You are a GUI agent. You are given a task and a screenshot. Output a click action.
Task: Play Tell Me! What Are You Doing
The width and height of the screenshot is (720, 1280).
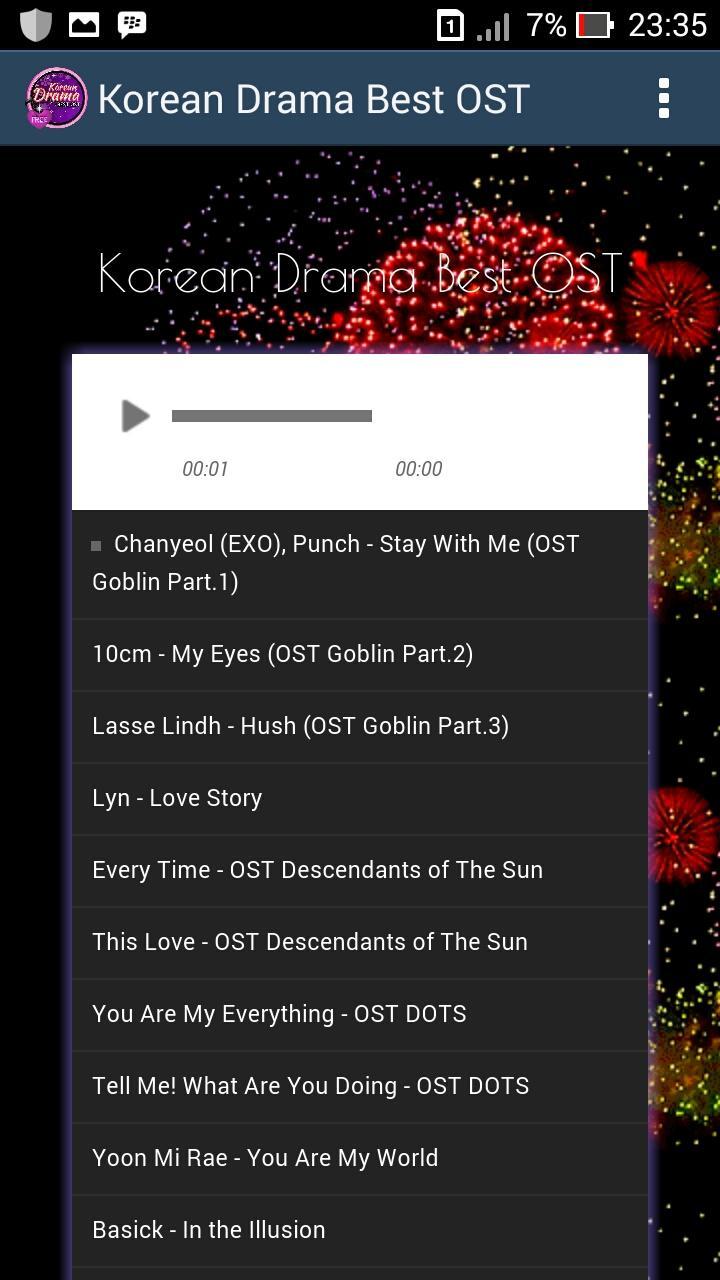[310, 1086]
